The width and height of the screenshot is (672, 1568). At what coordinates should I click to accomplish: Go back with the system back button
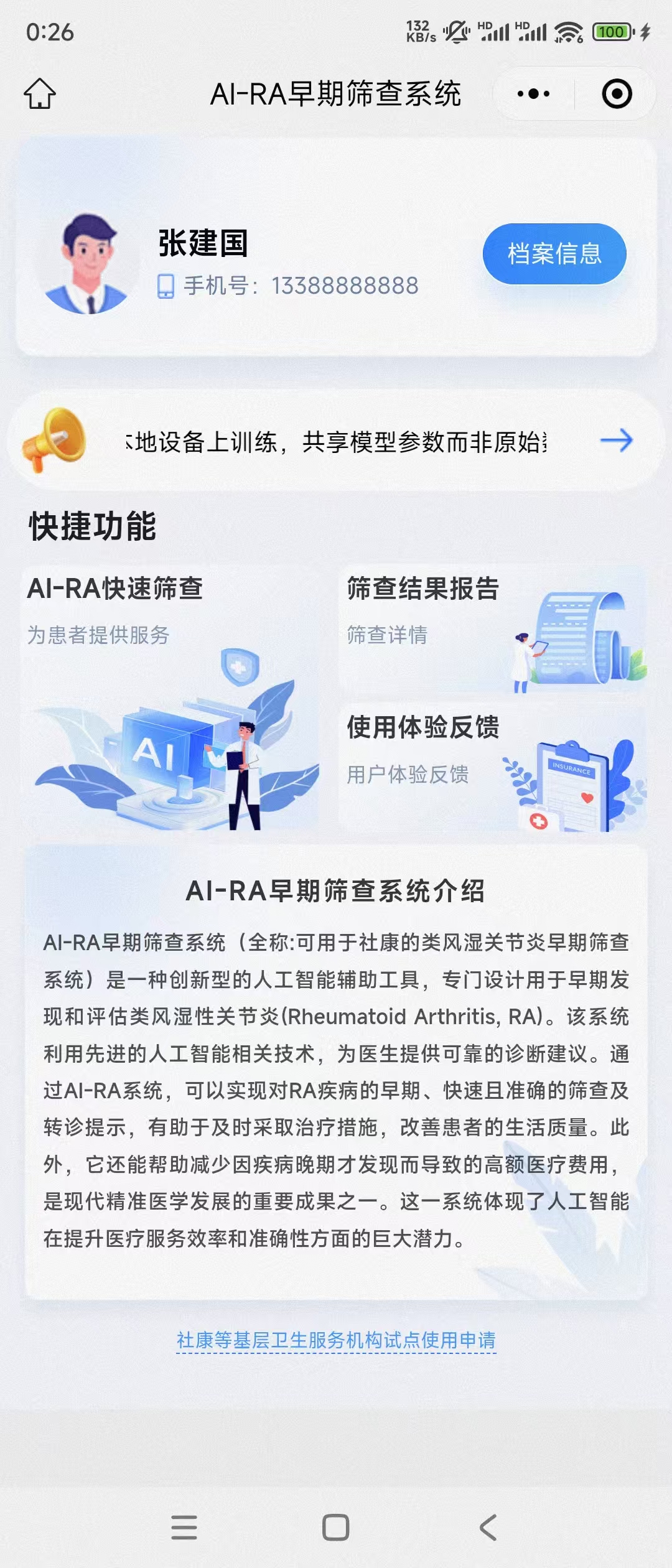click(488, 1528)
